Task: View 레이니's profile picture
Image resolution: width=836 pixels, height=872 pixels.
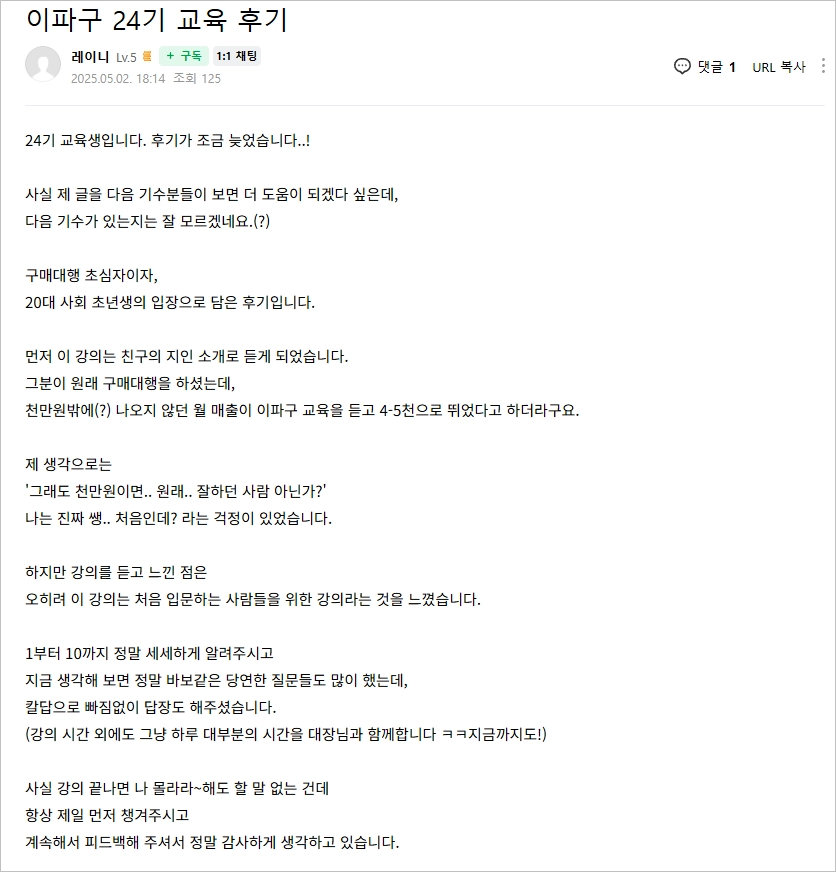Action: point(43,64)
